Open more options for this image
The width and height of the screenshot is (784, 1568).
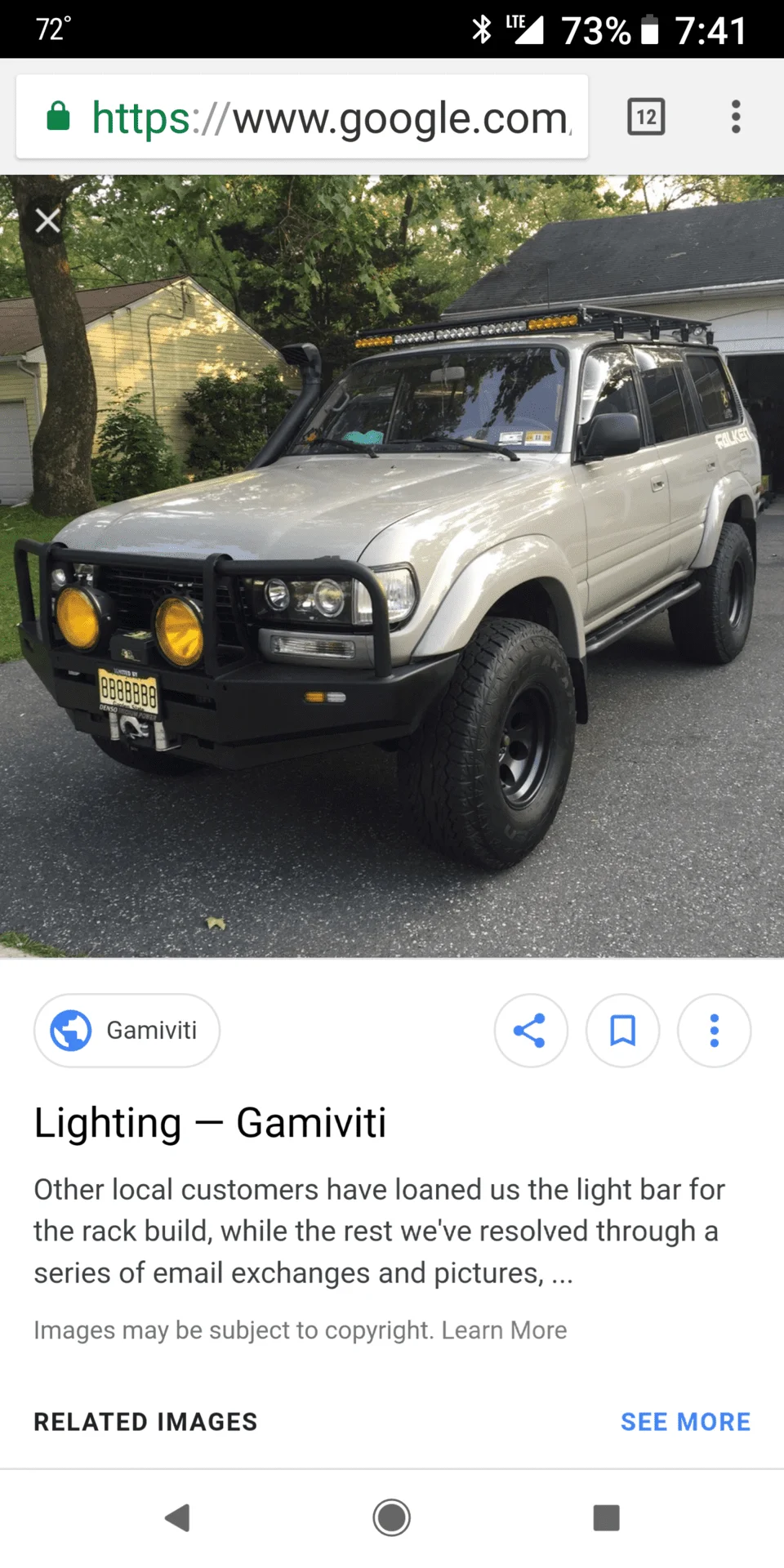coord(714,1031)
